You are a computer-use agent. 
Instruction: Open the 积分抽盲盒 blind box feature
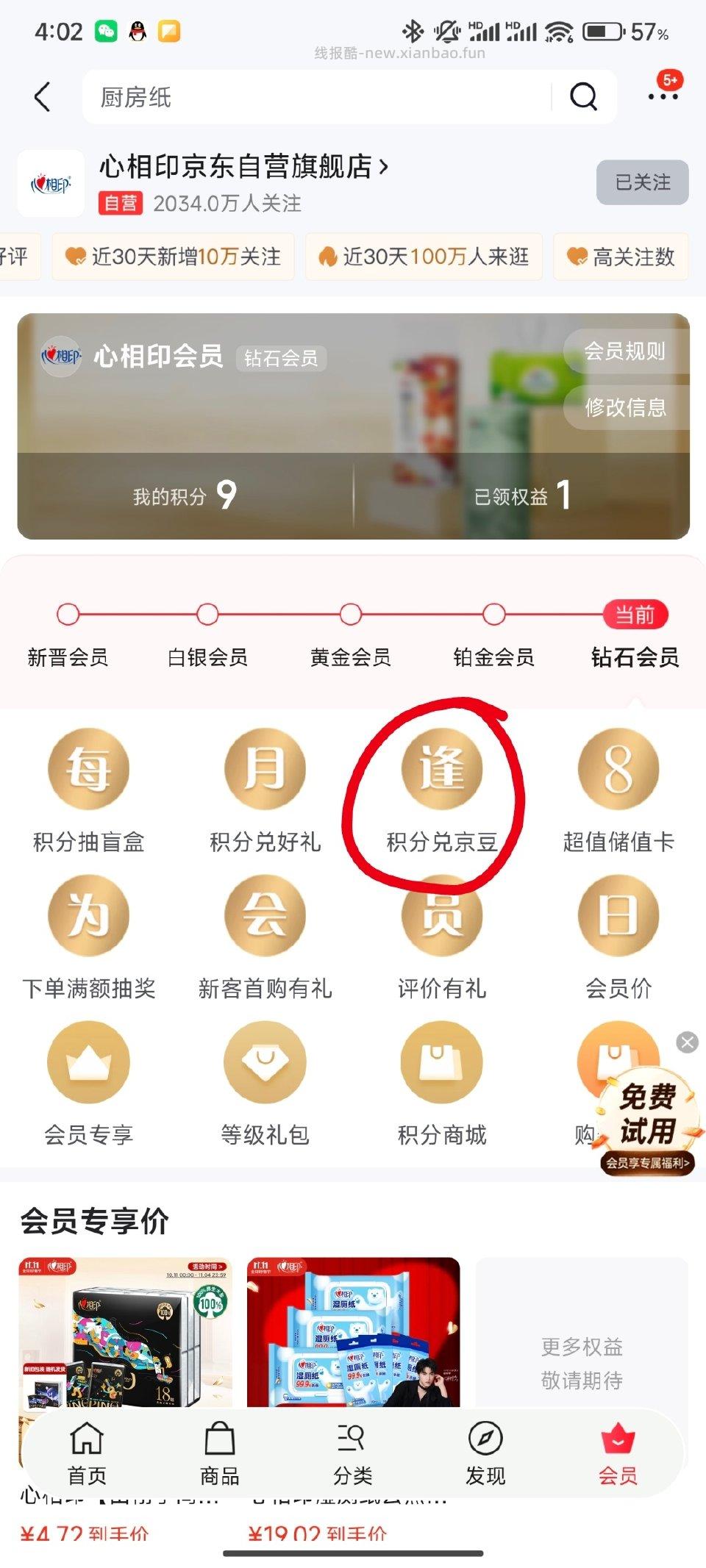(88, 767)
